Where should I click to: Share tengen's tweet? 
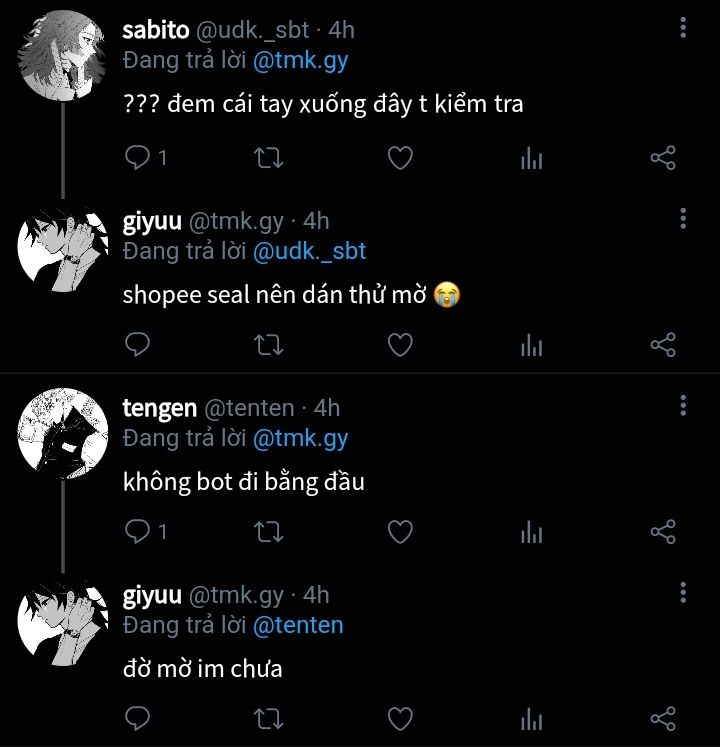click(663, 532)
